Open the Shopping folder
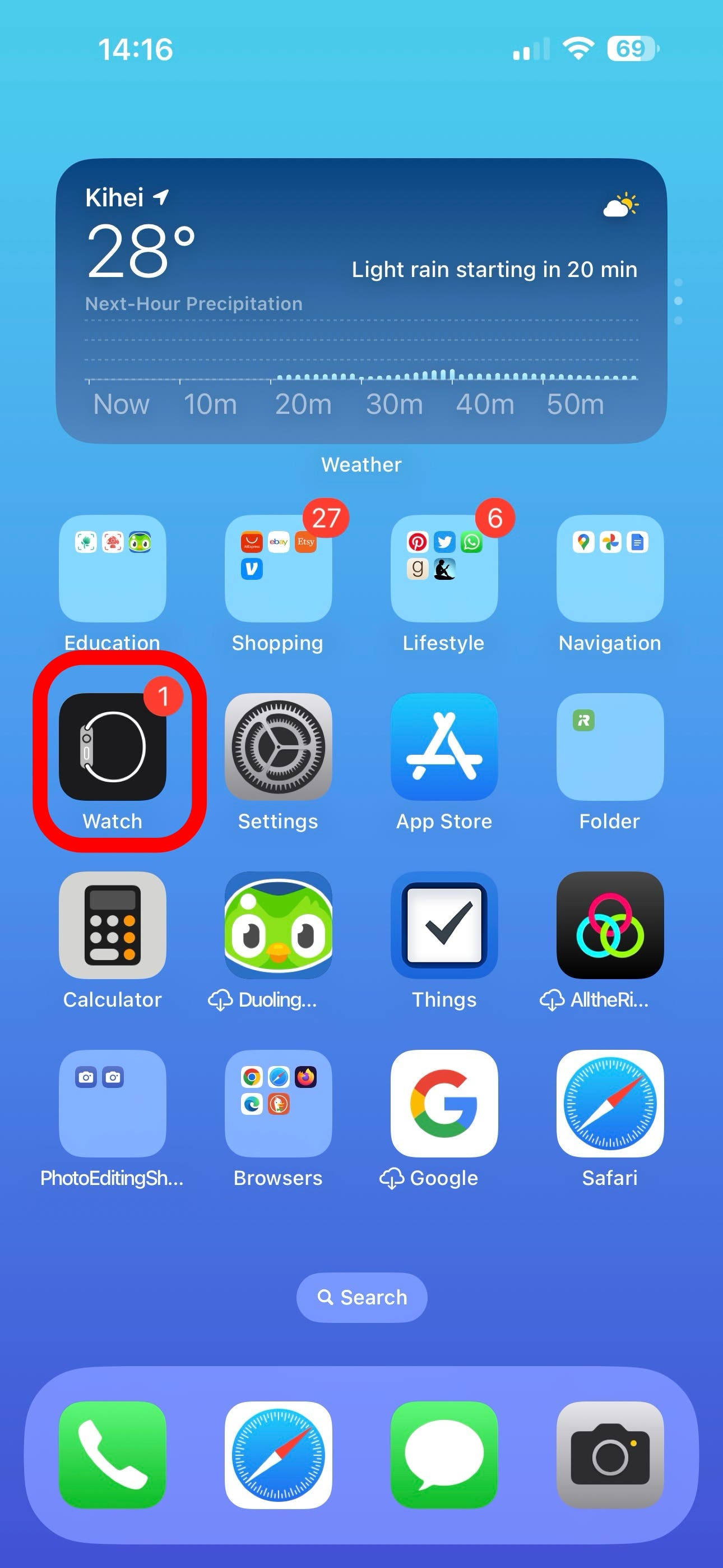The height and width of the screenshot is (1568, 723). (278, 569)
